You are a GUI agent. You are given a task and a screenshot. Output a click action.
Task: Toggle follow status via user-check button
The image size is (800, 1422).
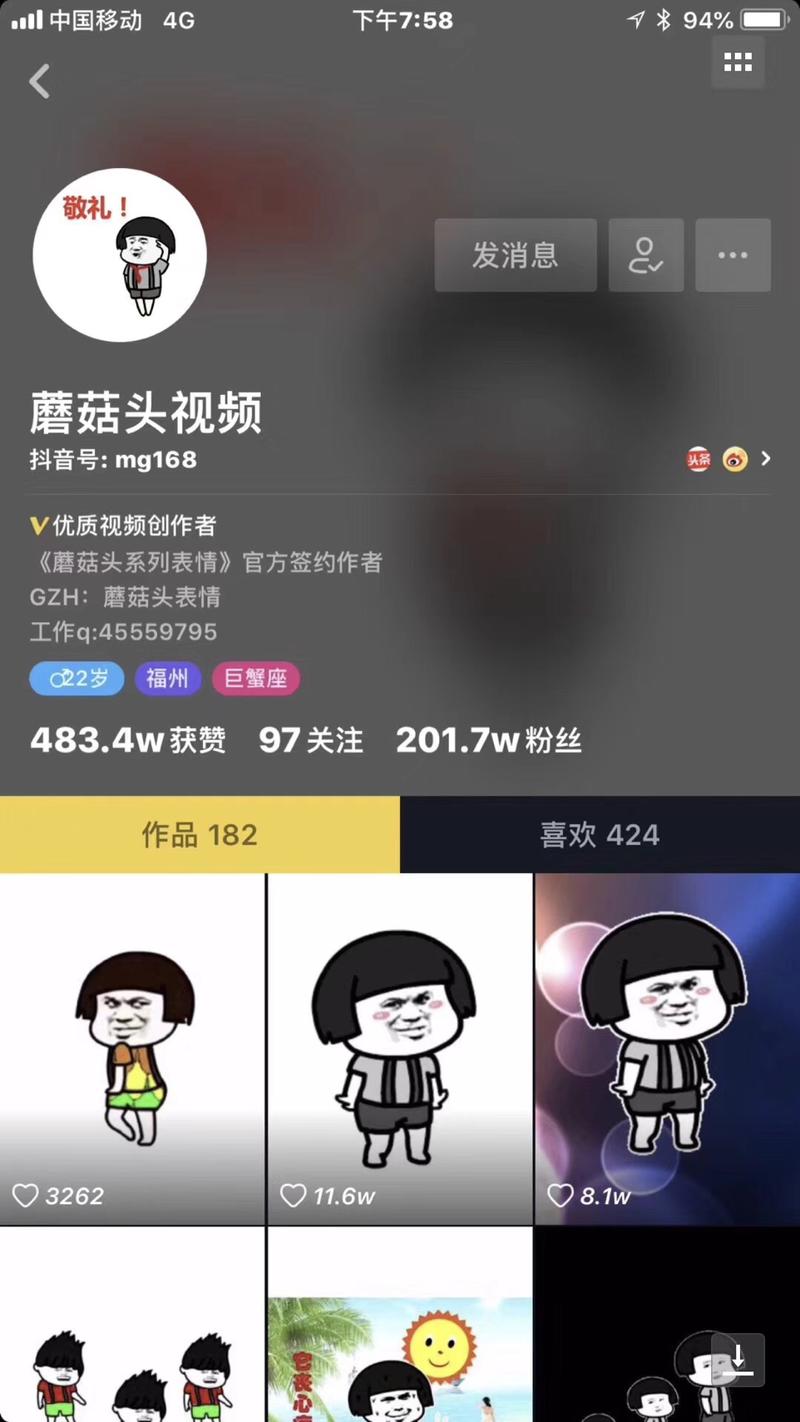coord(646,255)
